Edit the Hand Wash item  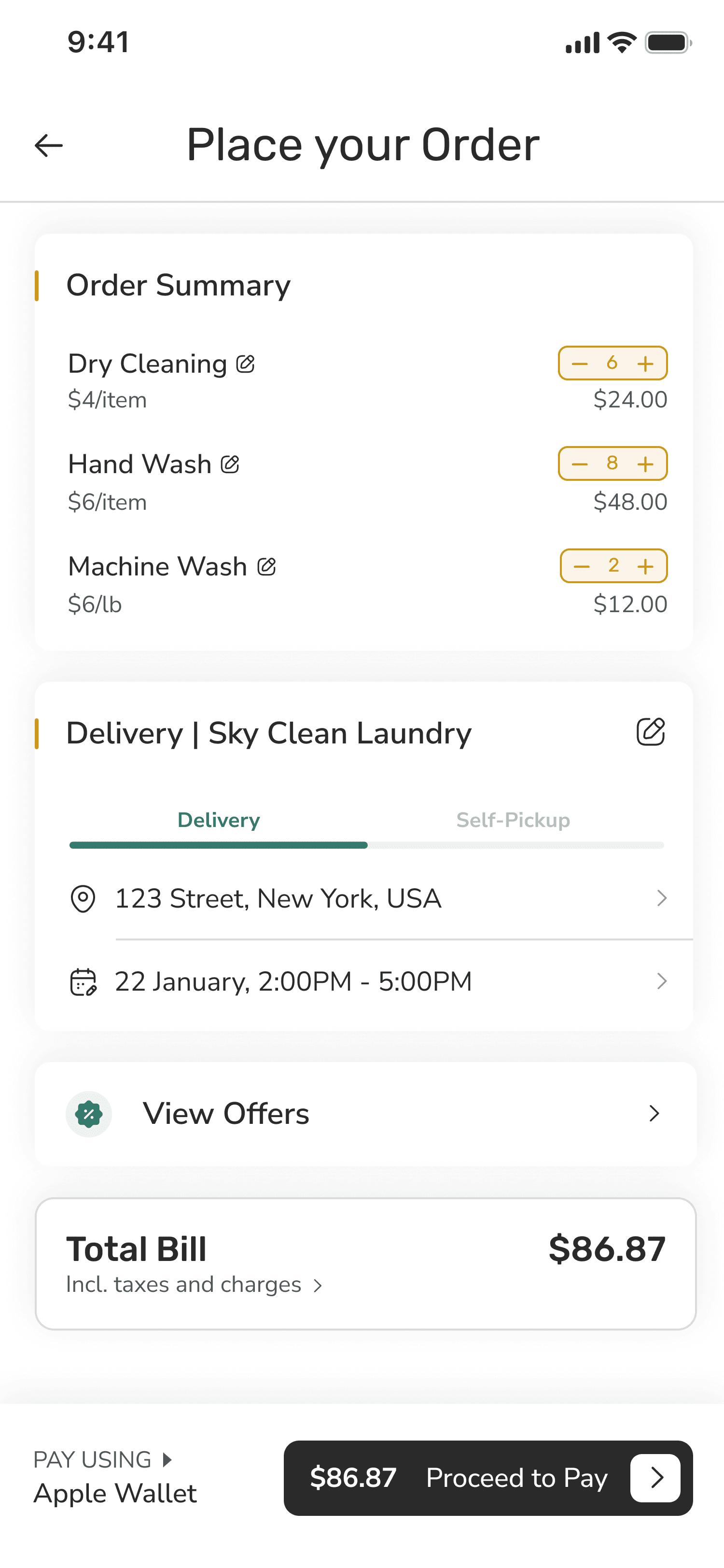[x=230, y=464]
